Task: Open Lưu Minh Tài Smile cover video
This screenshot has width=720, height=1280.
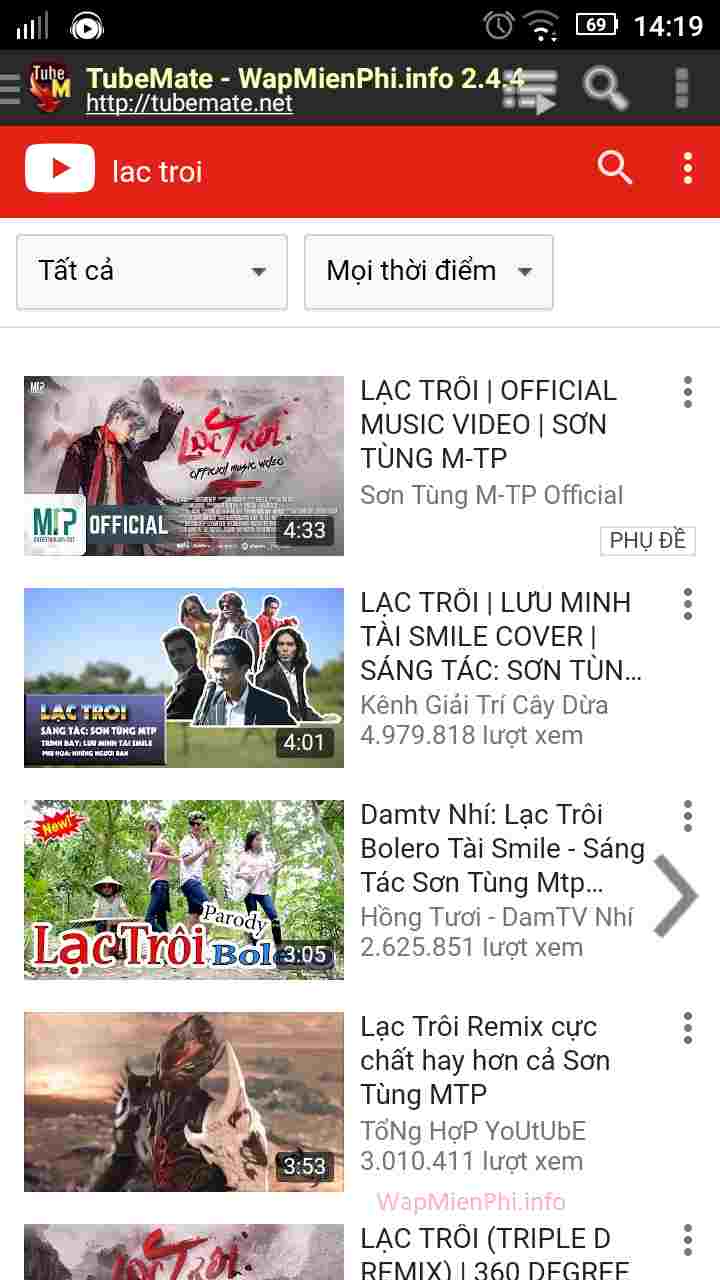Action: coord(184,677)
